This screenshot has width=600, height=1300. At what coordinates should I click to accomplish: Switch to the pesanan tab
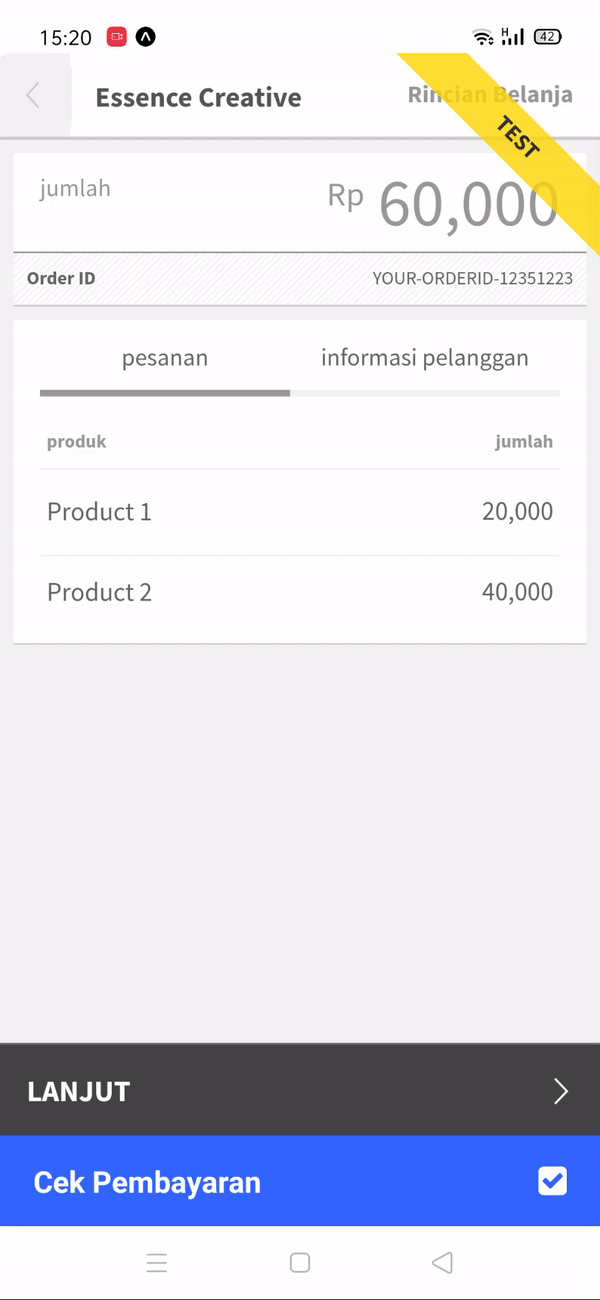[165, 358]
